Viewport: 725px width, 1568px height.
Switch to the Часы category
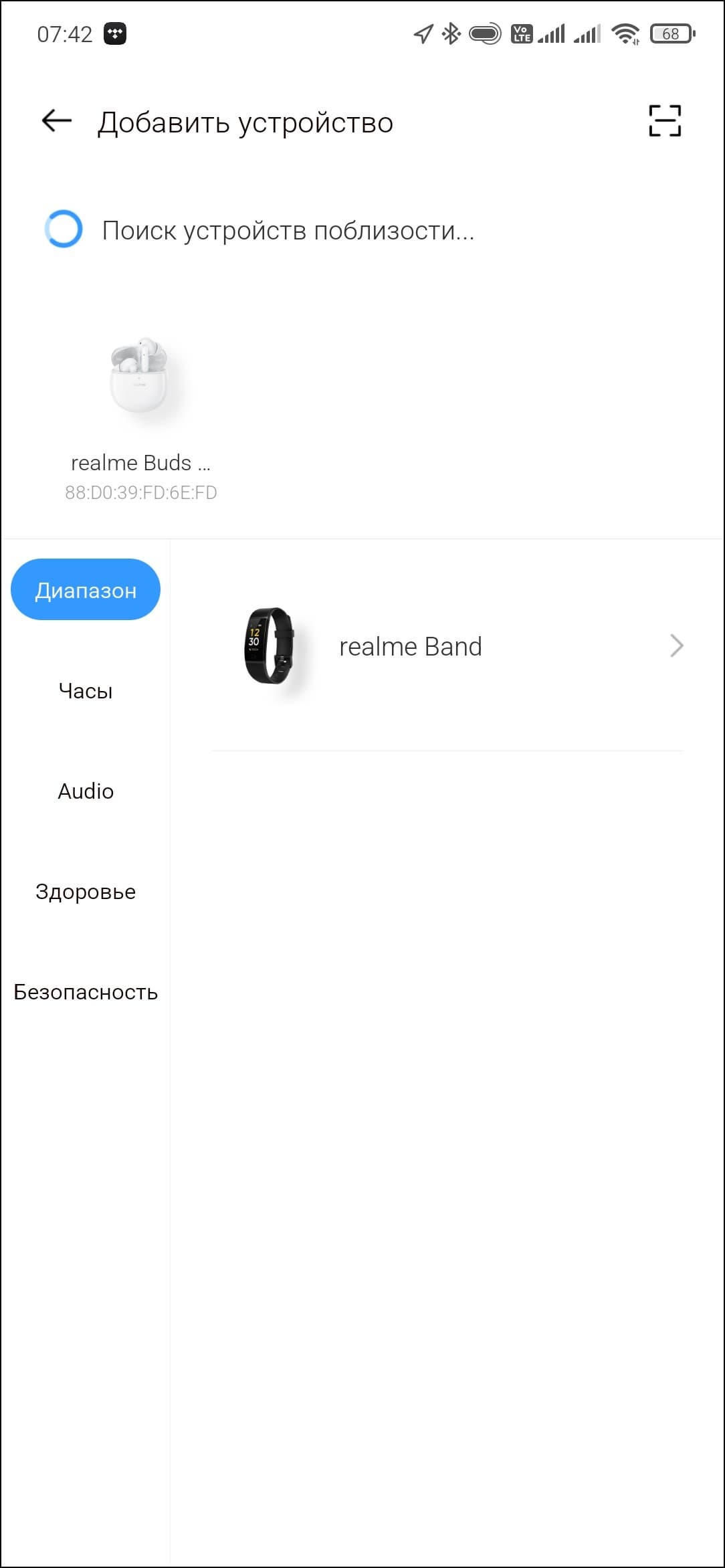[86, 691]
